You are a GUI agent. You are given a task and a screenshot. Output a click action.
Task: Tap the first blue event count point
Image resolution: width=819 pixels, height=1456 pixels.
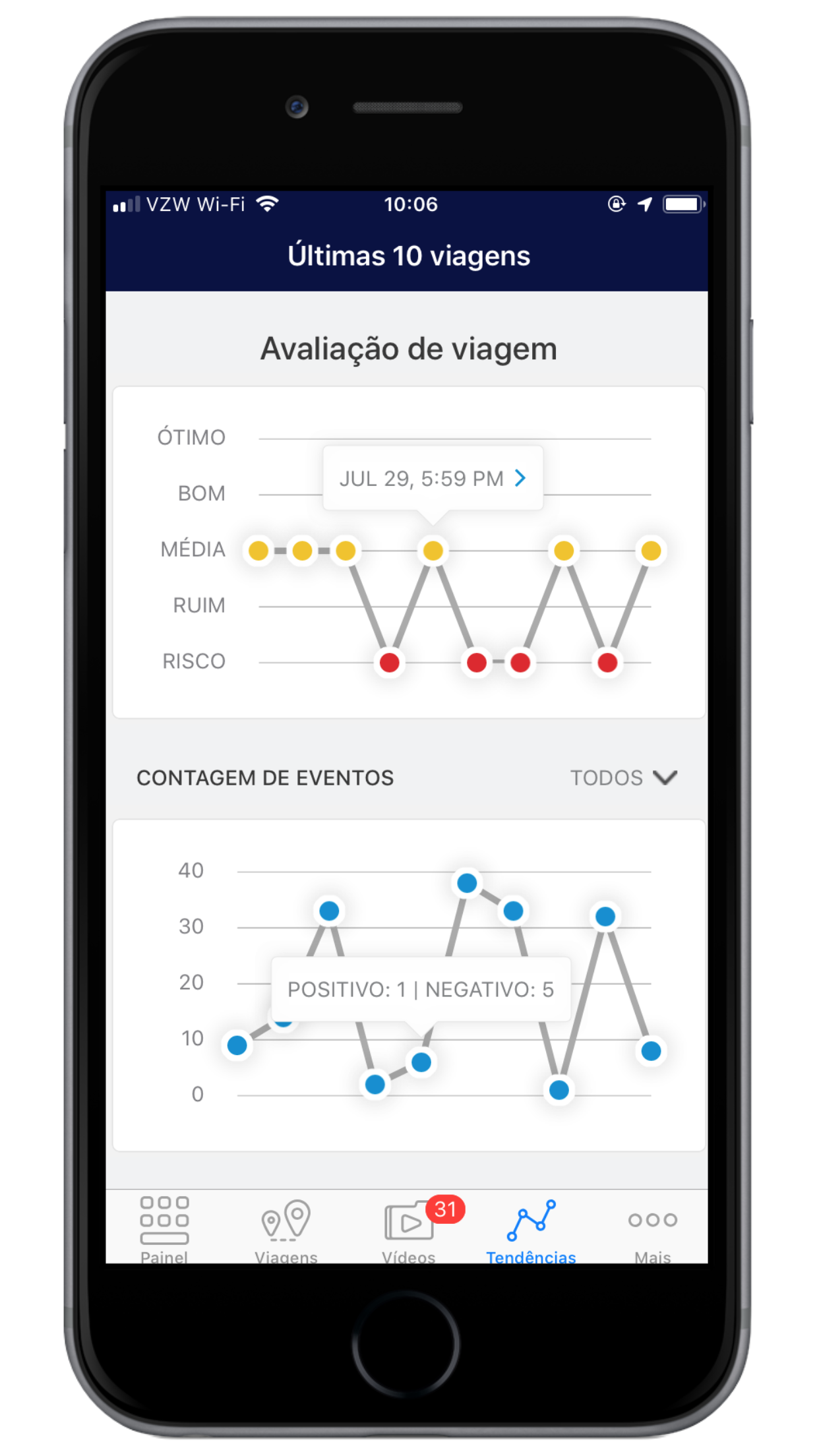(237, 1045)
